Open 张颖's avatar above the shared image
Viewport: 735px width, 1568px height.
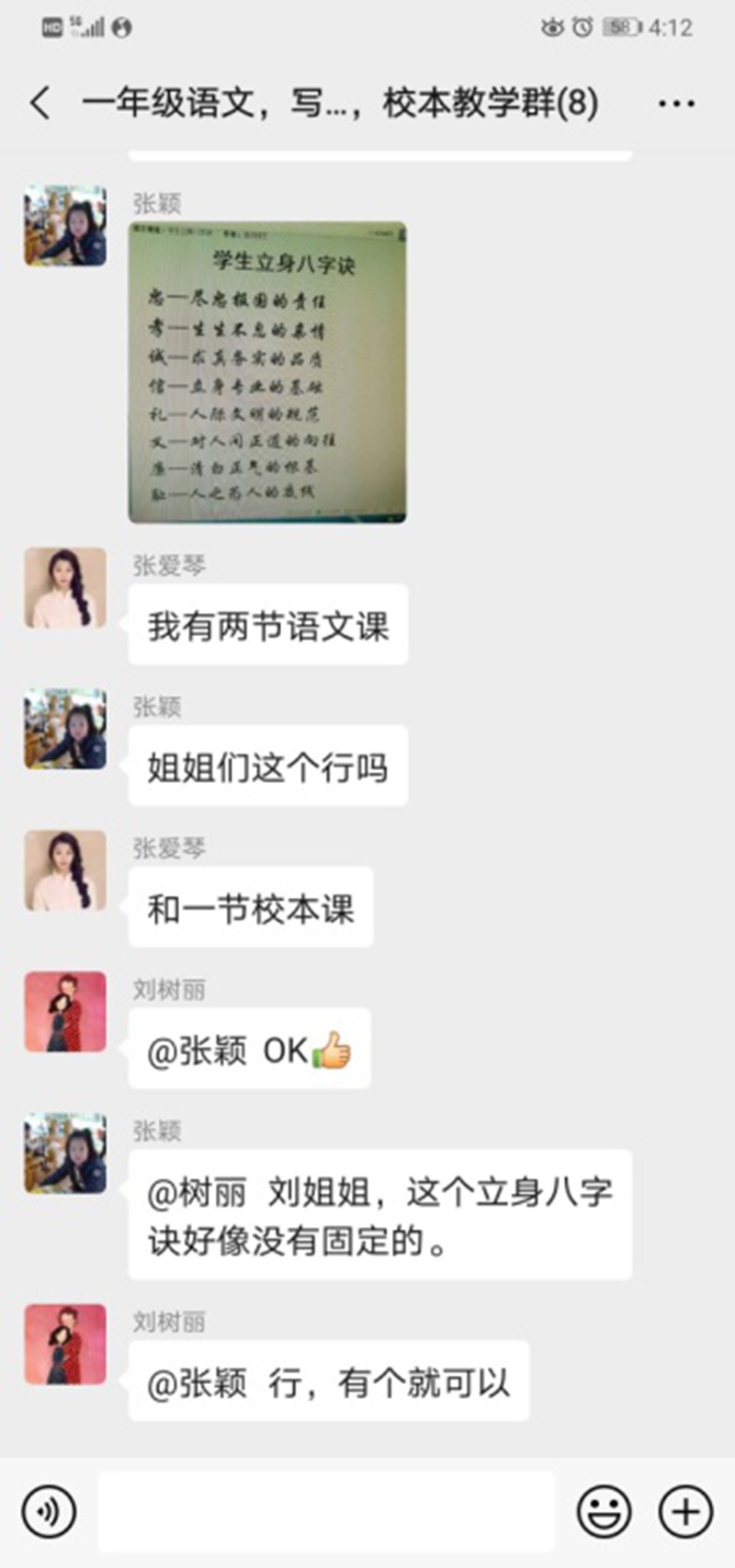[65, 225]
